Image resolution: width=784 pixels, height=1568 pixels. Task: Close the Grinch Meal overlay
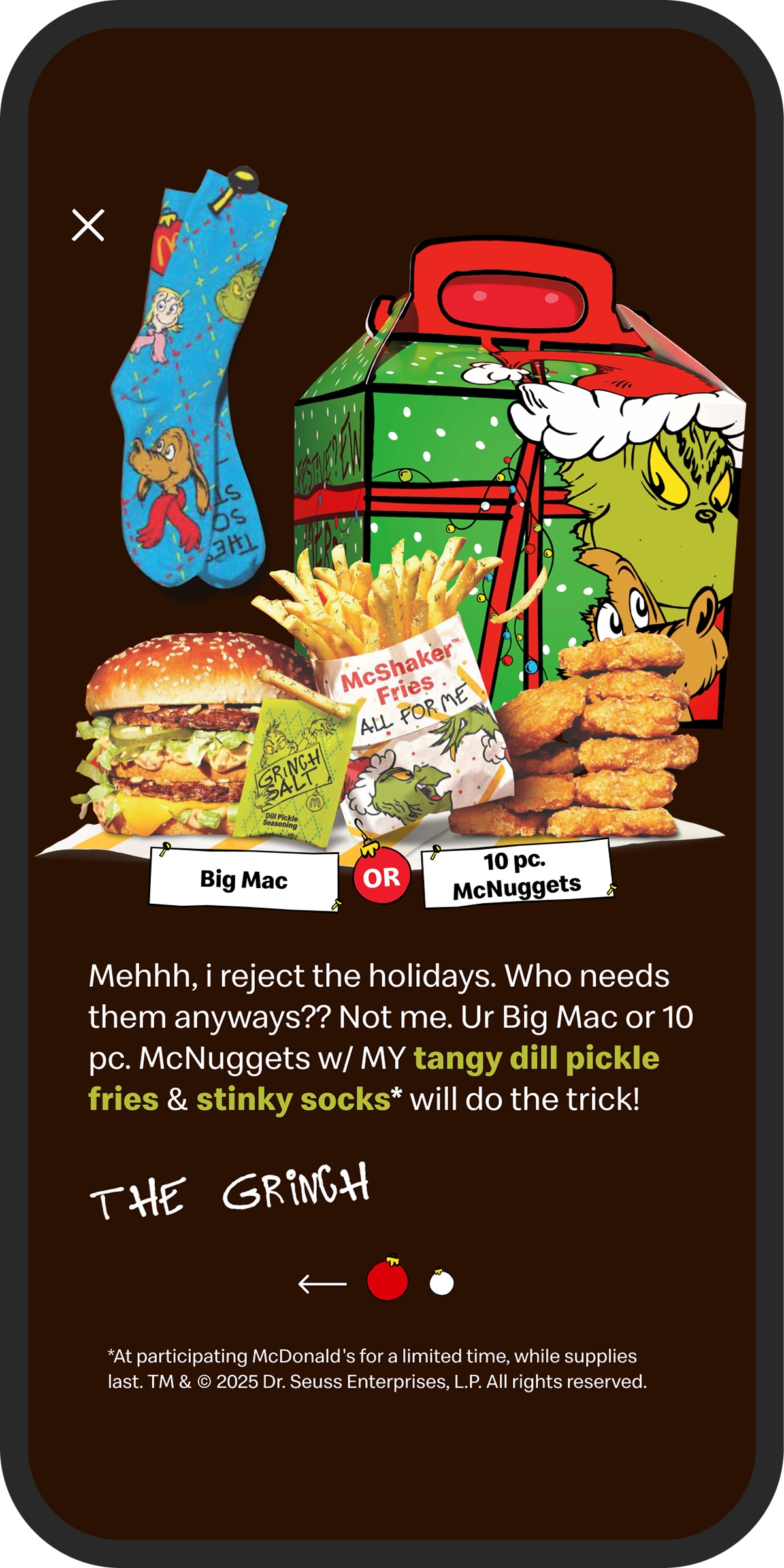tap(88, 225)
